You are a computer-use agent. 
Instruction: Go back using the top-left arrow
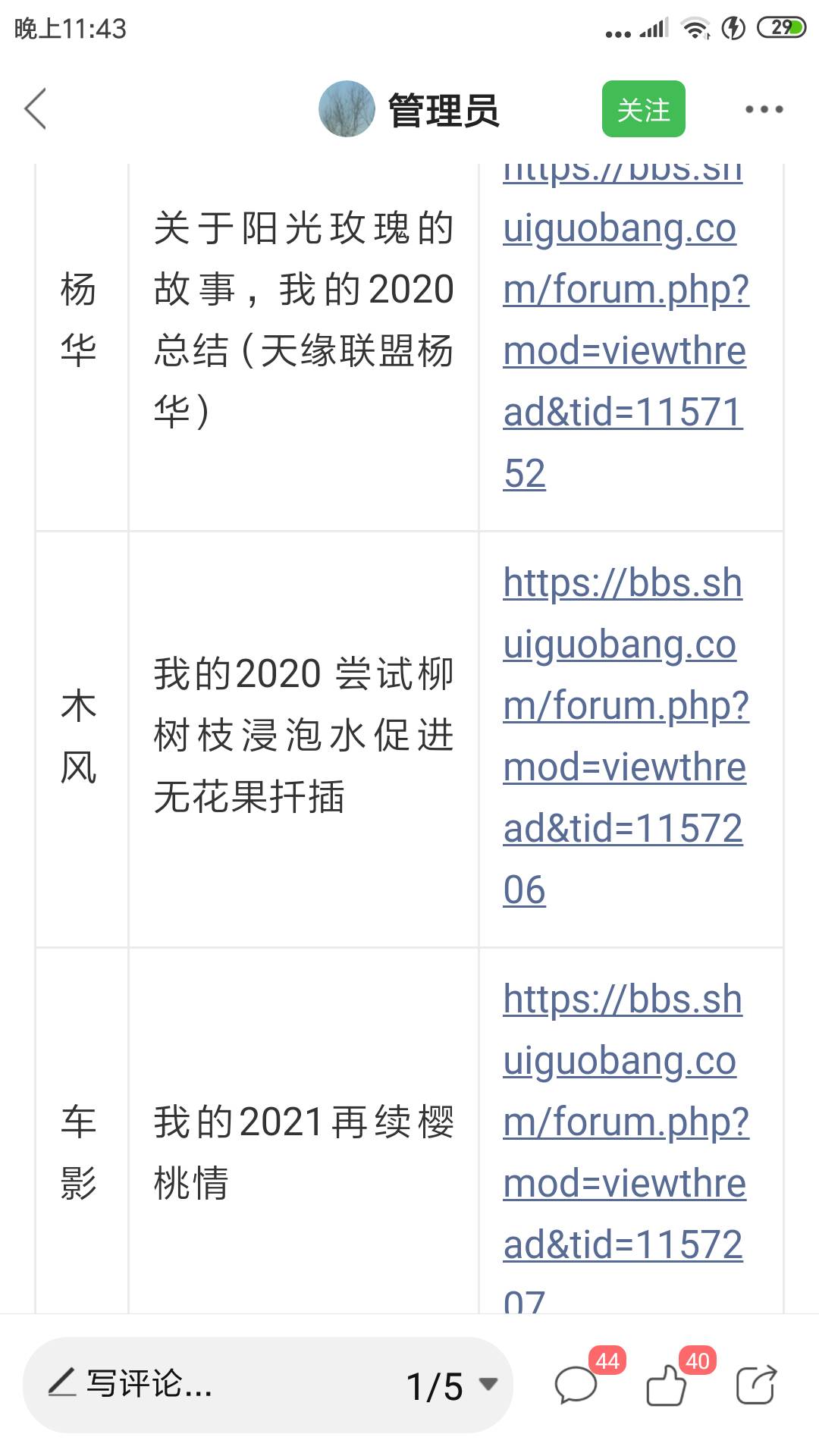pos(36,109)
